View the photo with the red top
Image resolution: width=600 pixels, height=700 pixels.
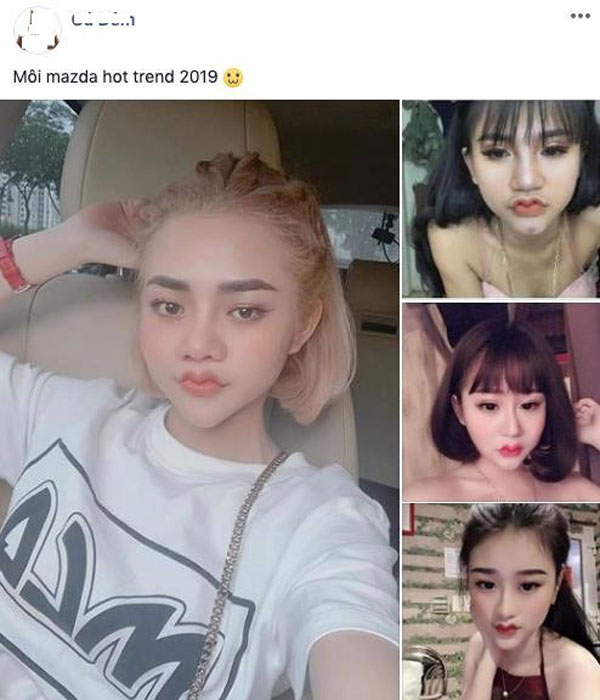[500, 601]
